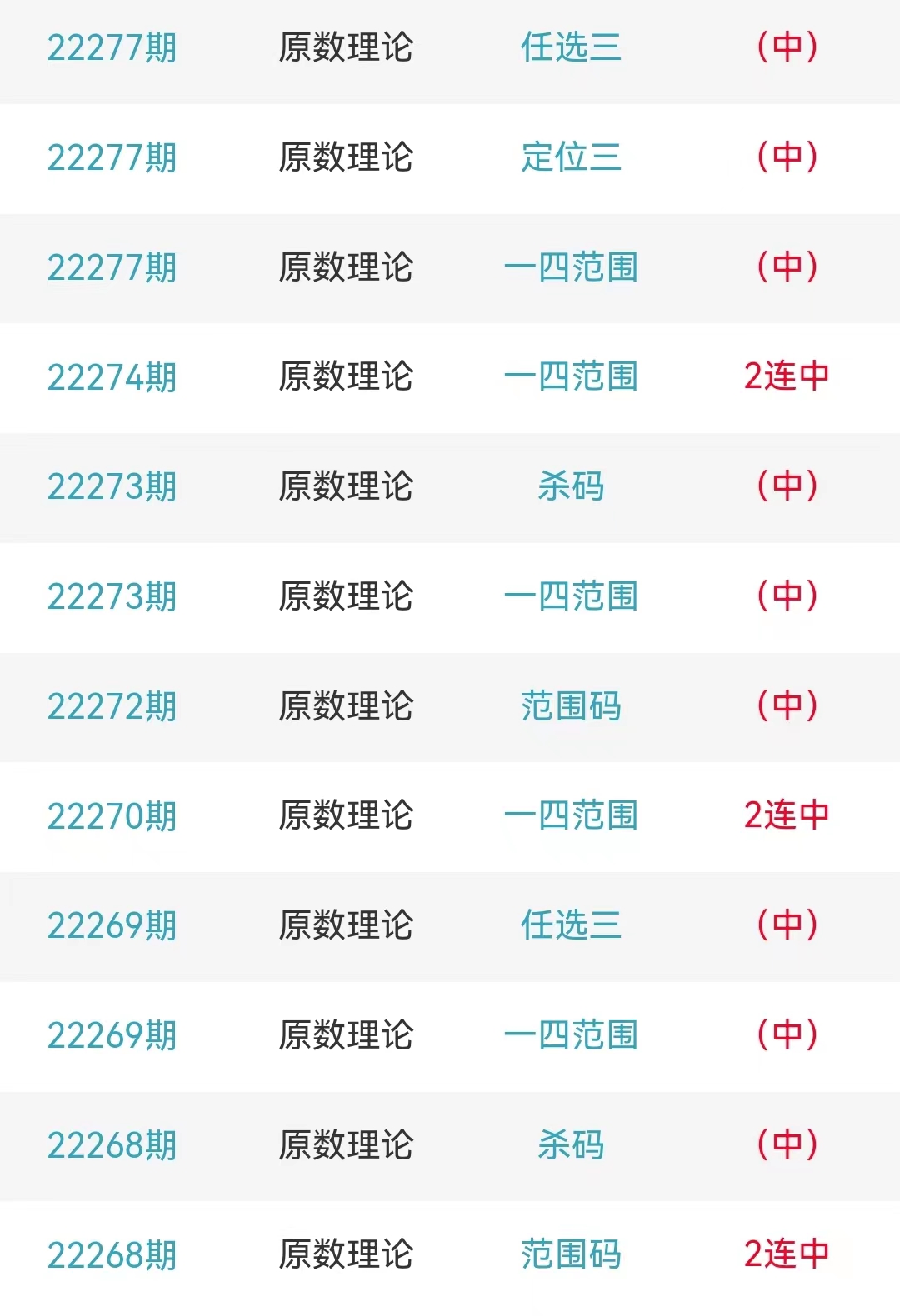Open the 22277期 定位三 record
Screen dimensions: 900x1316
click(x=571, y=157)
